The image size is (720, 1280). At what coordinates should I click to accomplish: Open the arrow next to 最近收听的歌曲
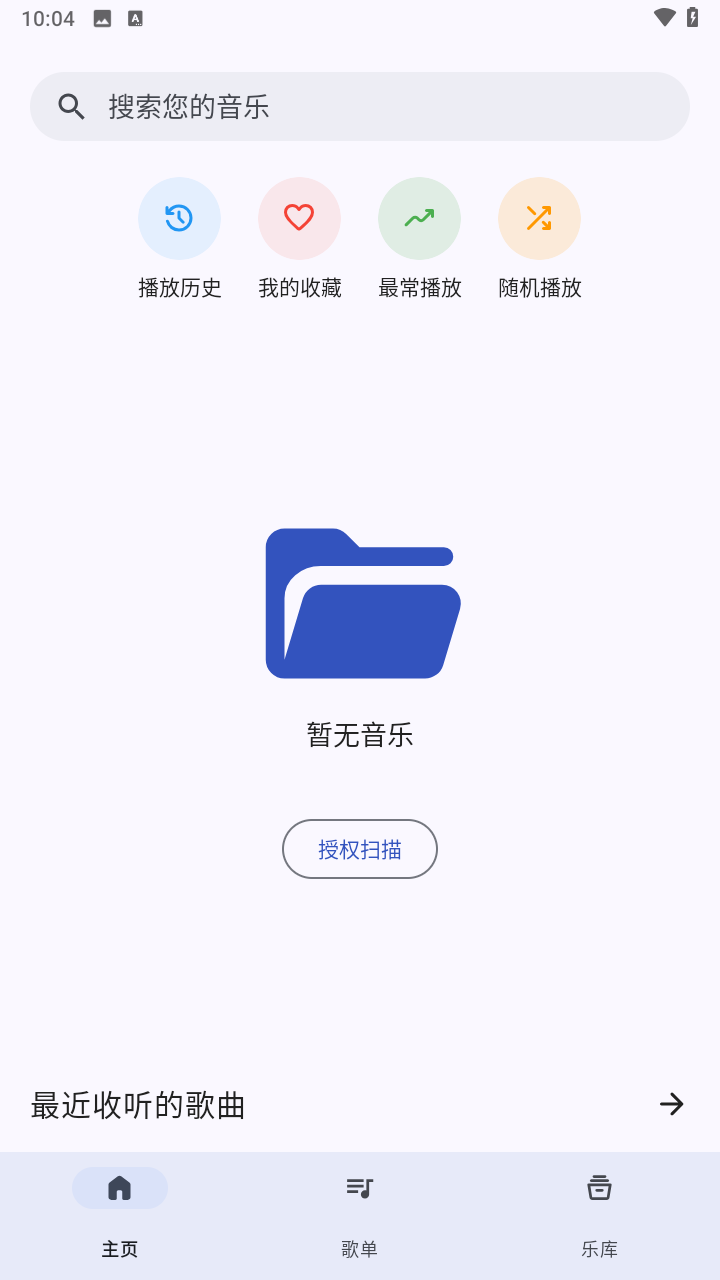click(672, 1104)
